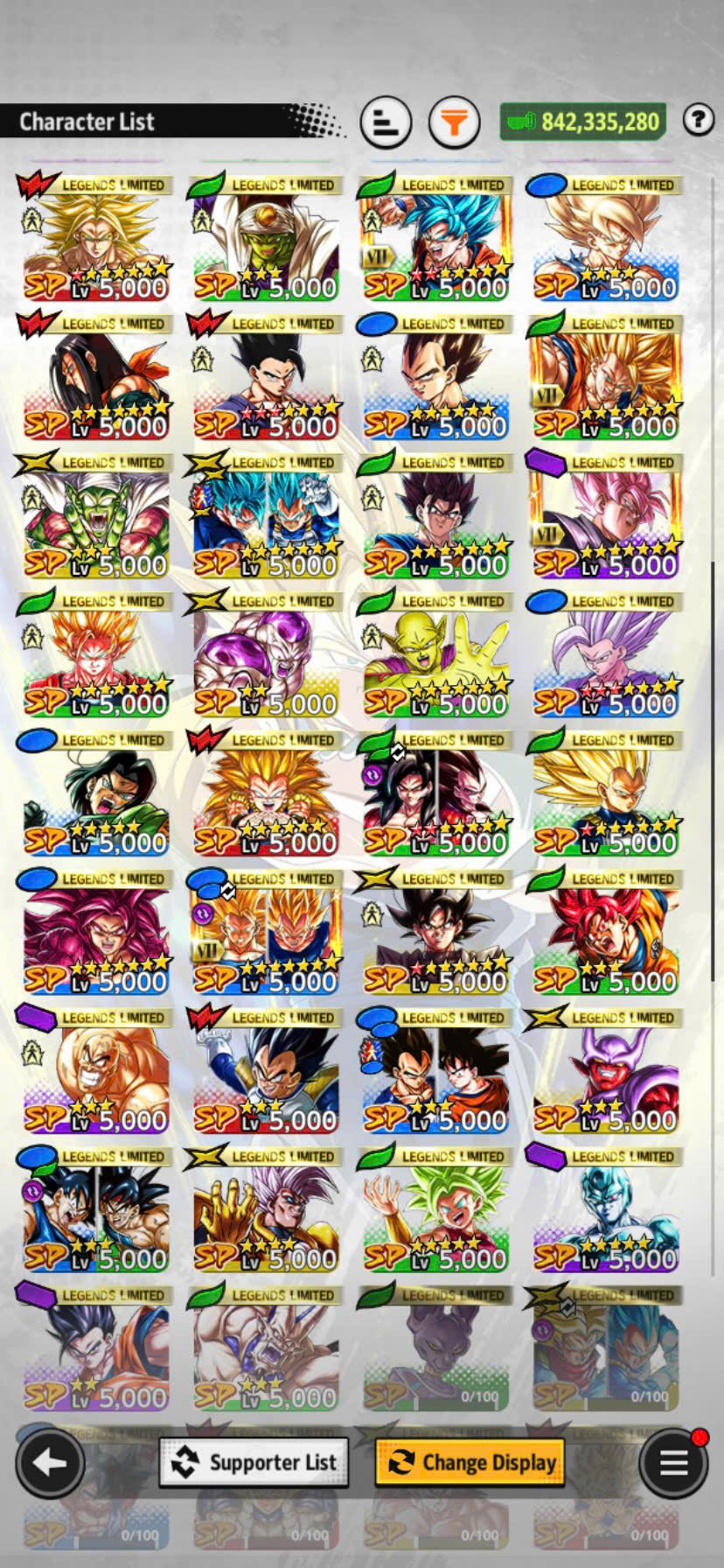Tap the Change Display button
The height and width of the screenshot is (1568, 724).
click(470, 1462)
